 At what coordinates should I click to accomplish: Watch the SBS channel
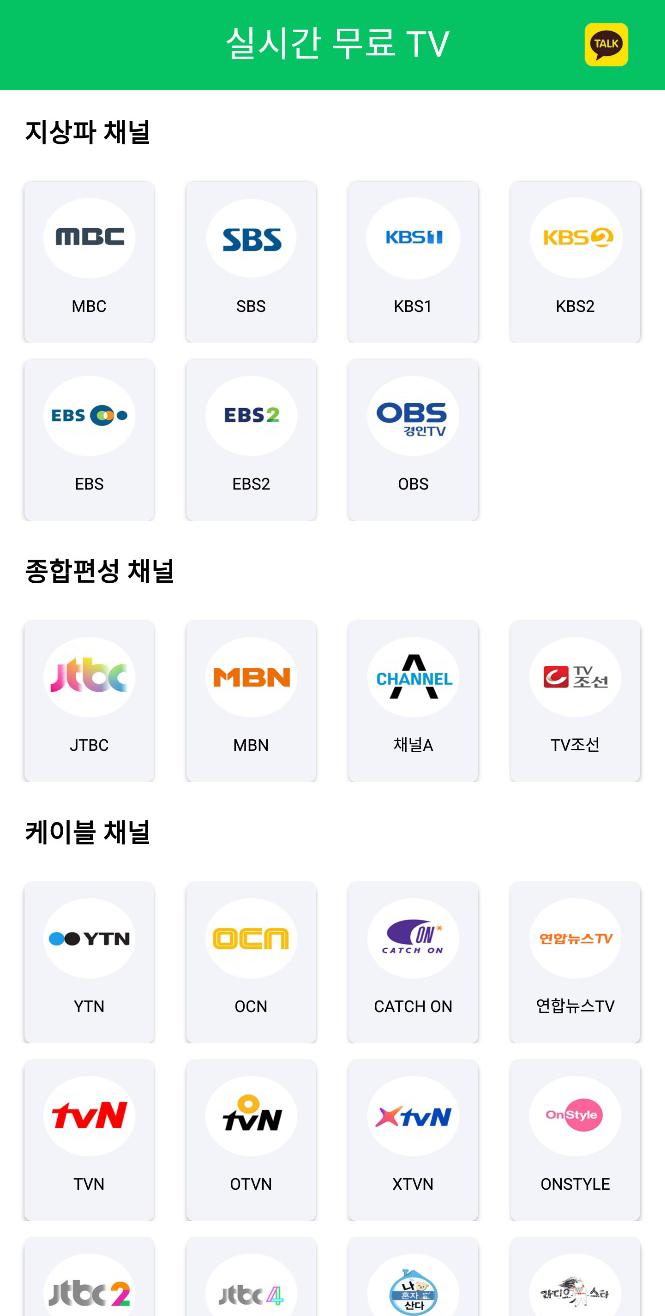point(251,261)
